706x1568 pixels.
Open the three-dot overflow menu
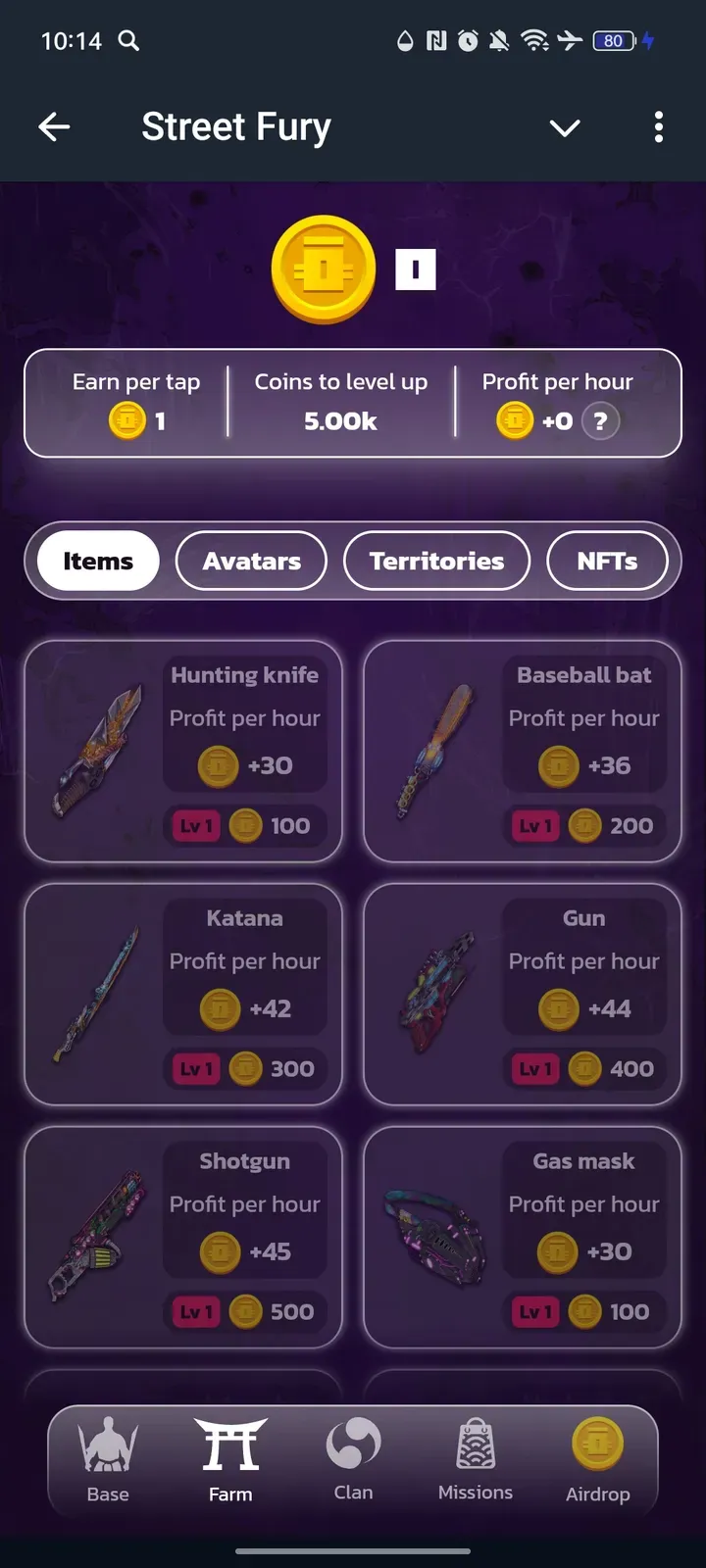658,126
